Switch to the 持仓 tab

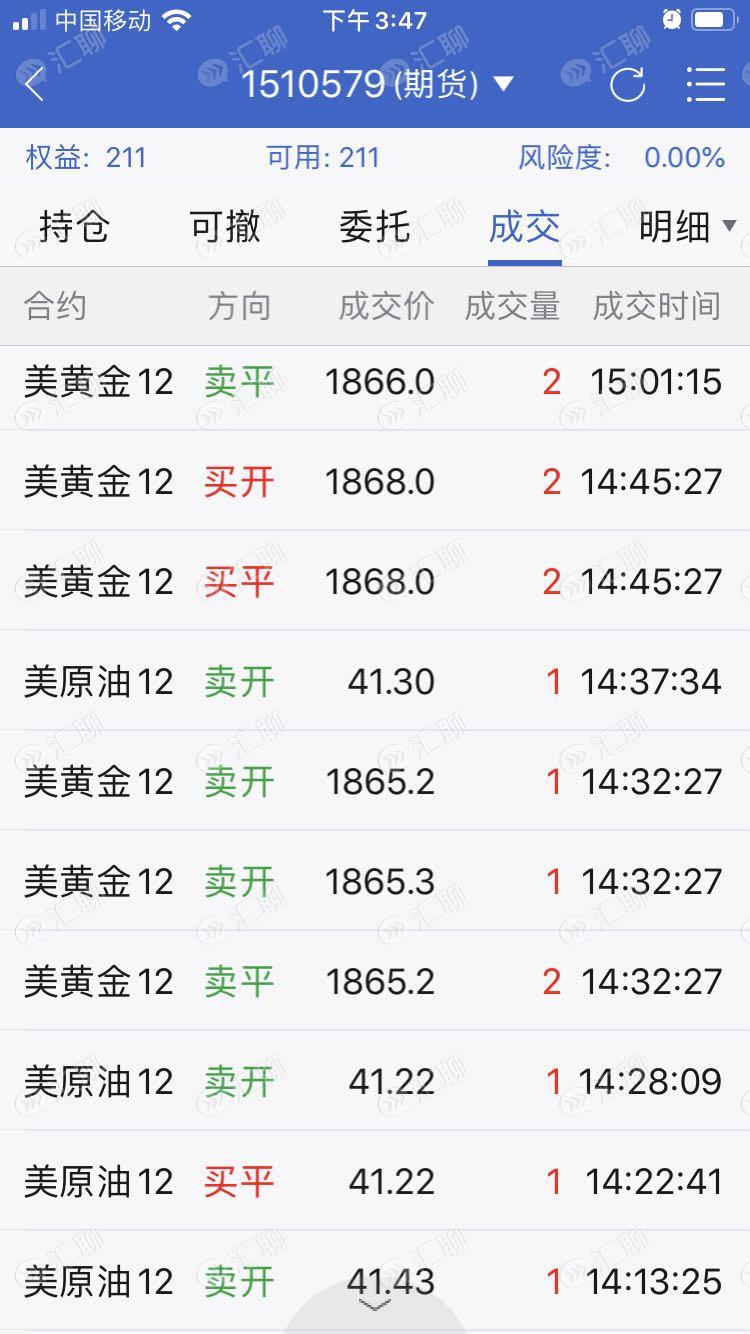[x=74, y=227]
